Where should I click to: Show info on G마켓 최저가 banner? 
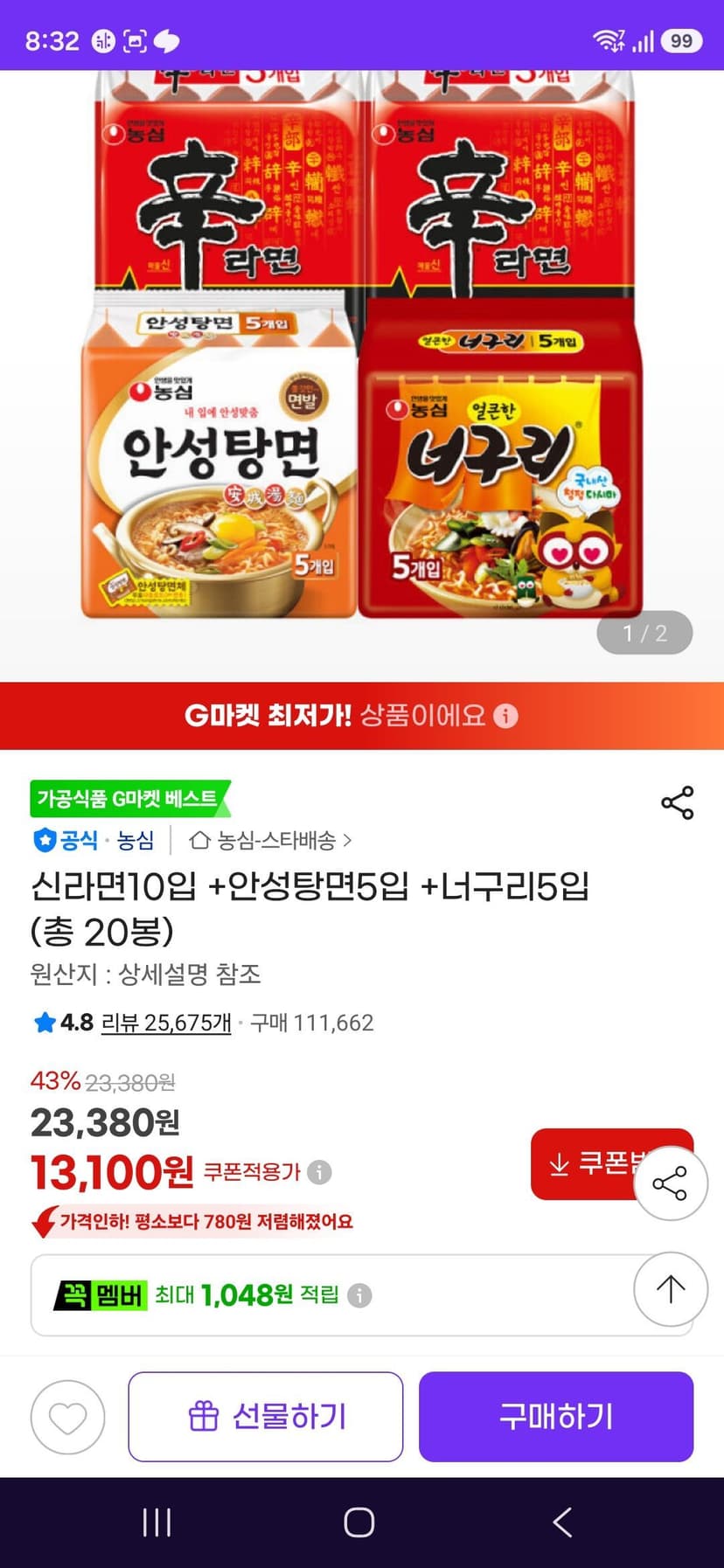[x=505, y=716]
